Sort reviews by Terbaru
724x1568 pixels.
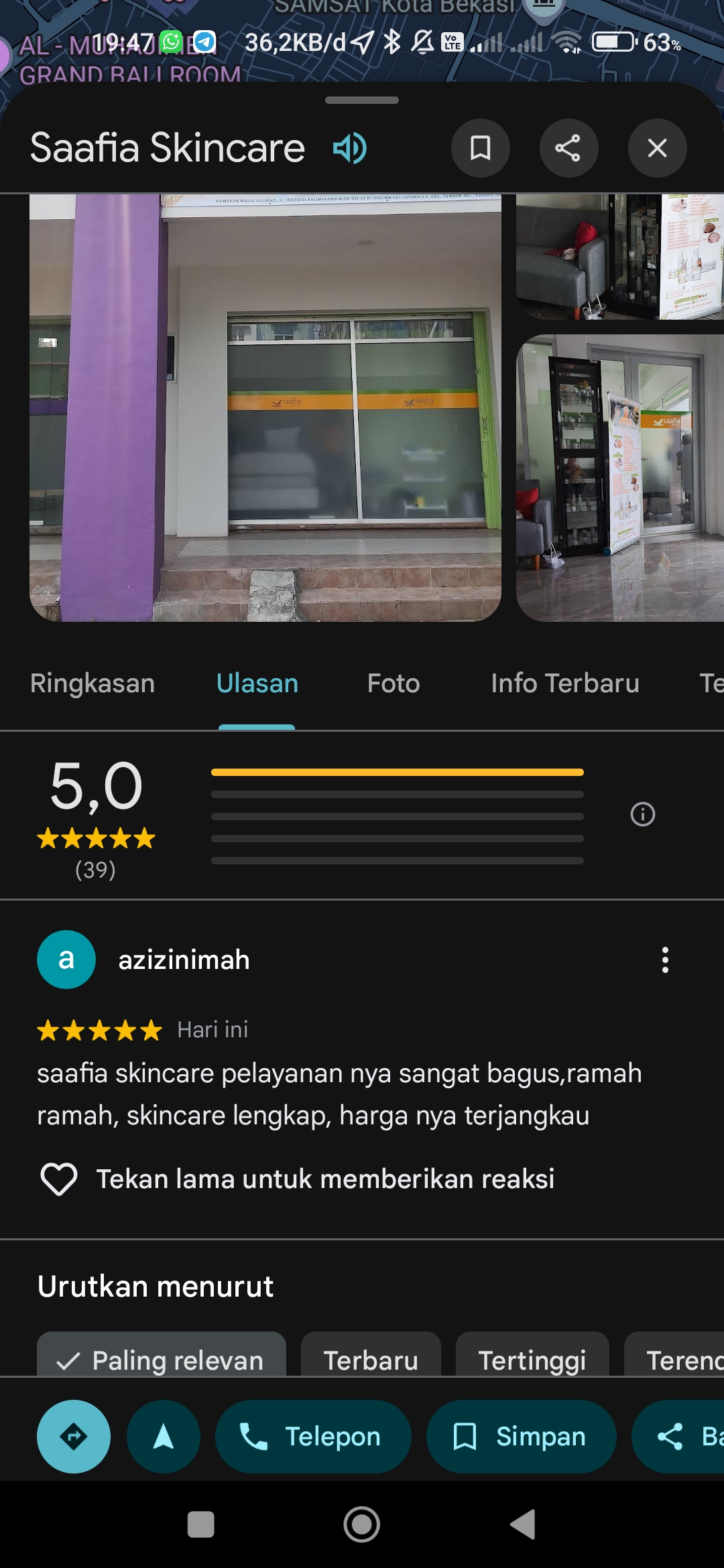pyautogui.click(x=371, y=1358)
